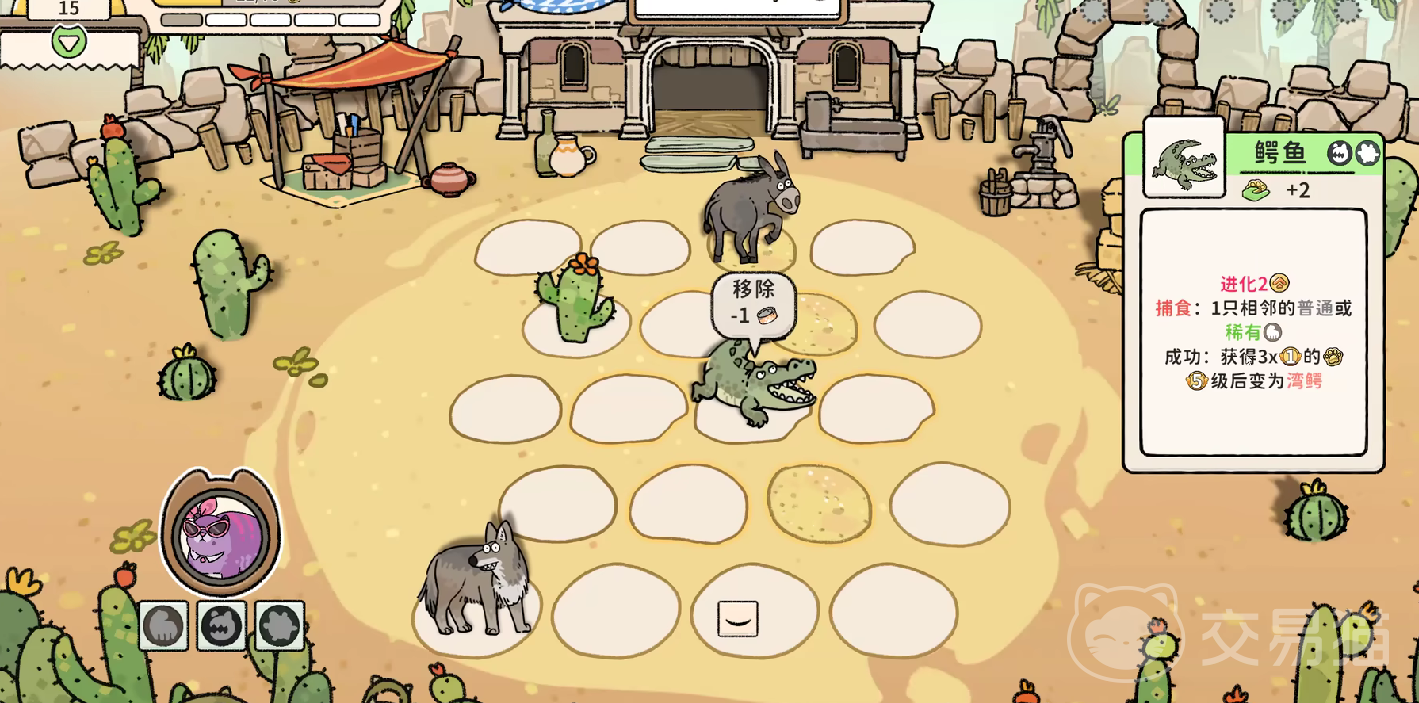Open the pink cat character portrait
The image size is (1419, 703).
coord(220,533)
